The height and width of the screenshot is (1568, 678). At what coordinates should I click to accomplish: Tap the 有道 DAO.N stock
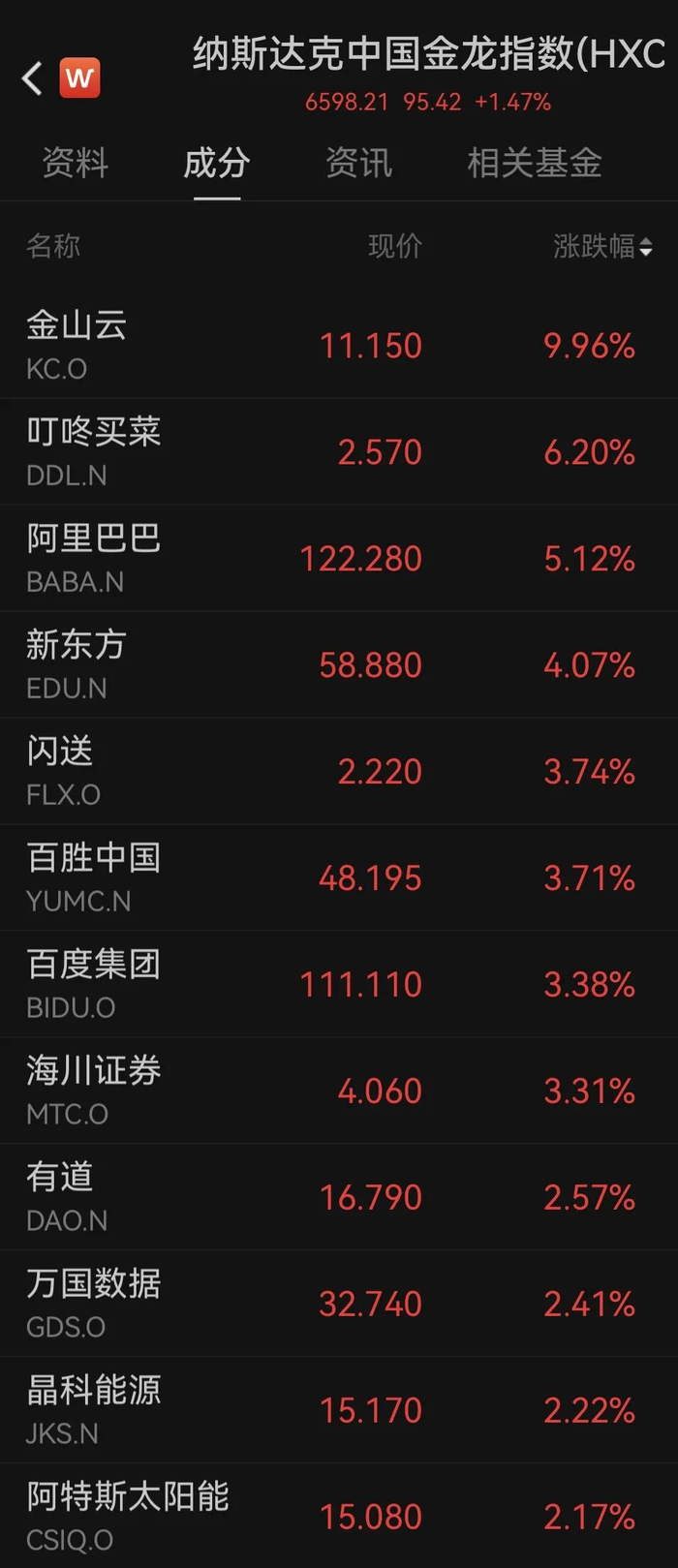point(339,1197)
